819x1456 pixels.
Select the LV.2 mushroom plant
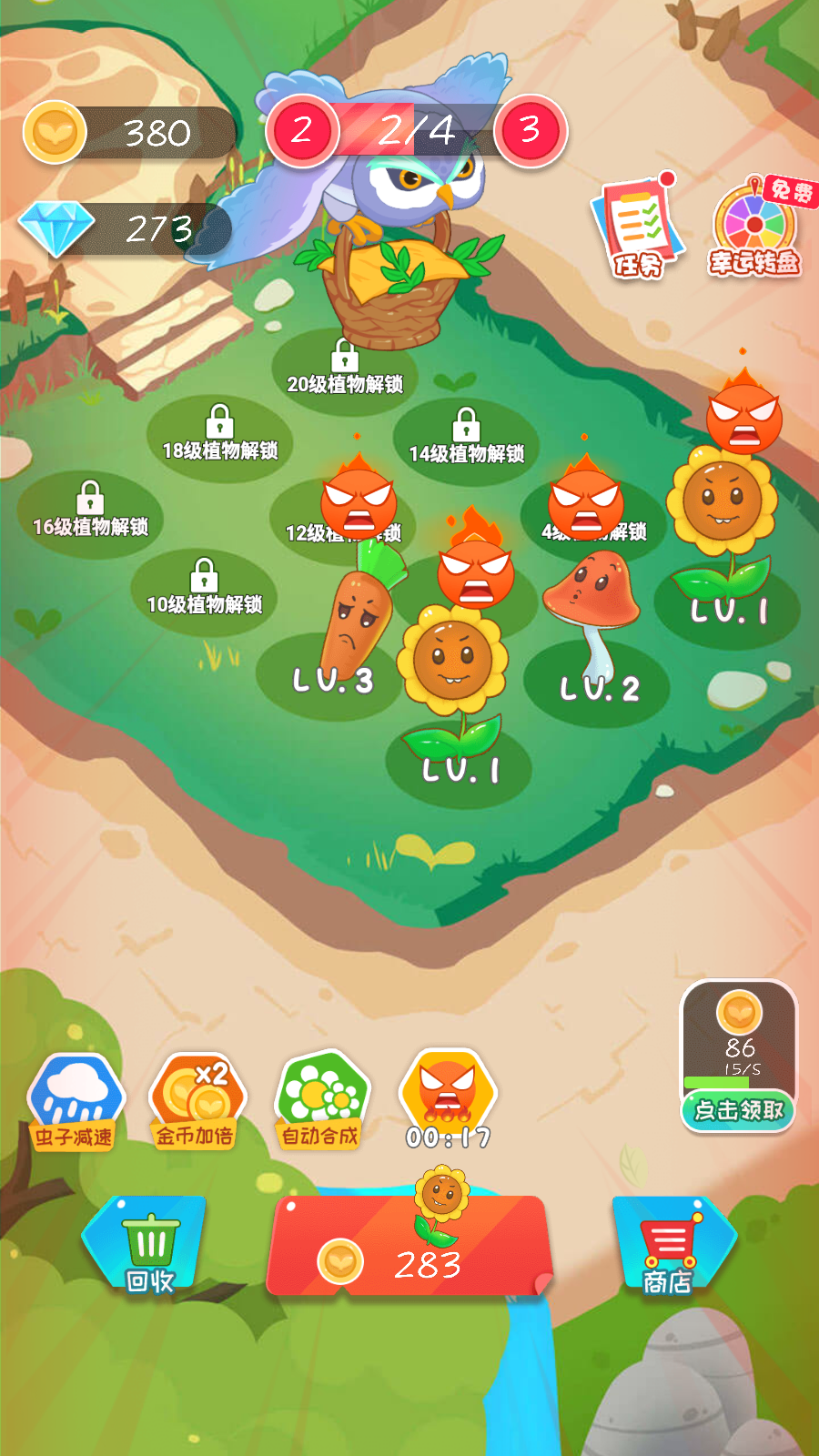point(596,610)
